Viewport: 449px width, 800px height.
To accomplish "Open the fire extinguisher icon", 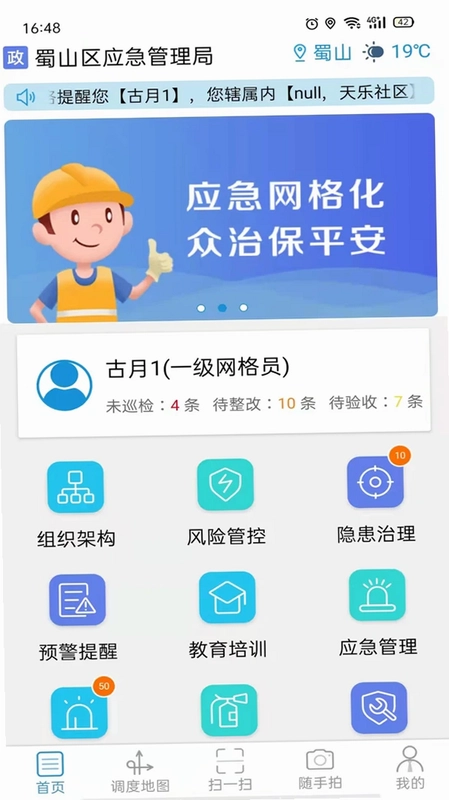I will (229, 710).
